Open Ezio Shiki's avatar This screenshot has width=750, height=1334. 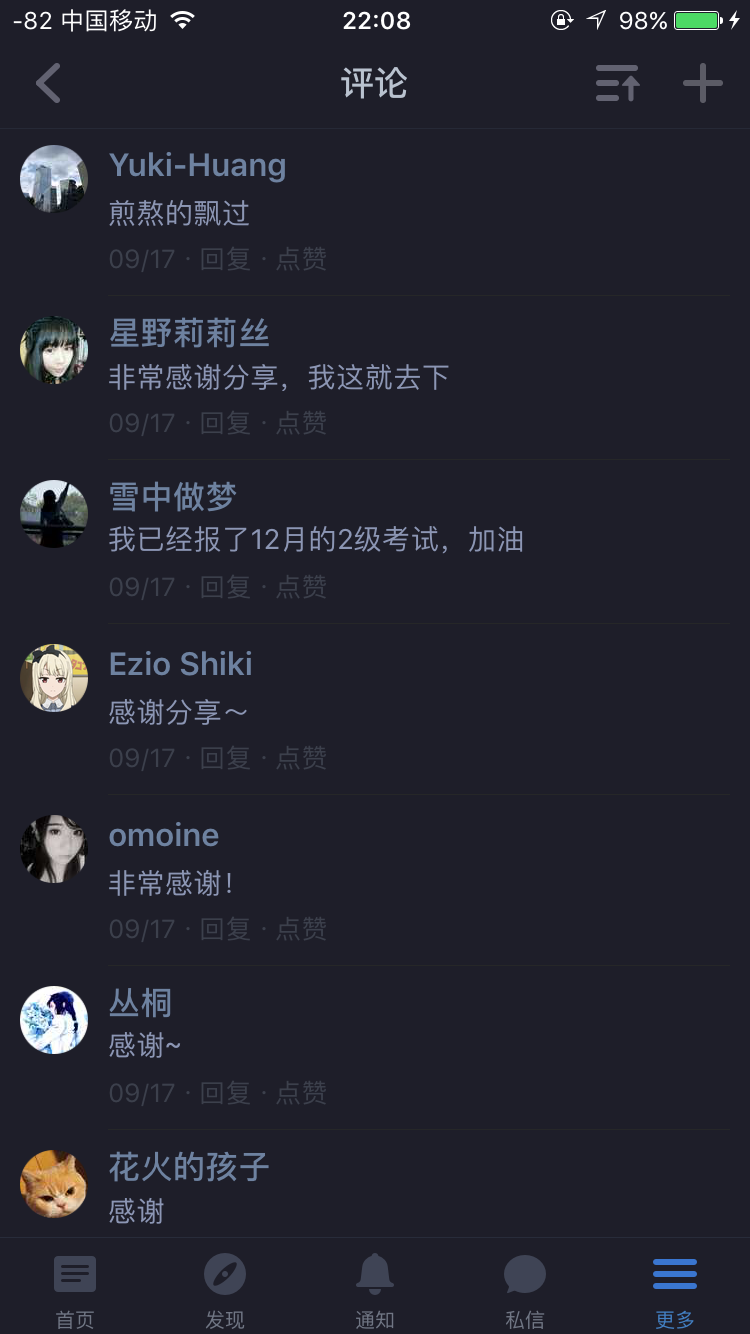(x=54, y=678)
